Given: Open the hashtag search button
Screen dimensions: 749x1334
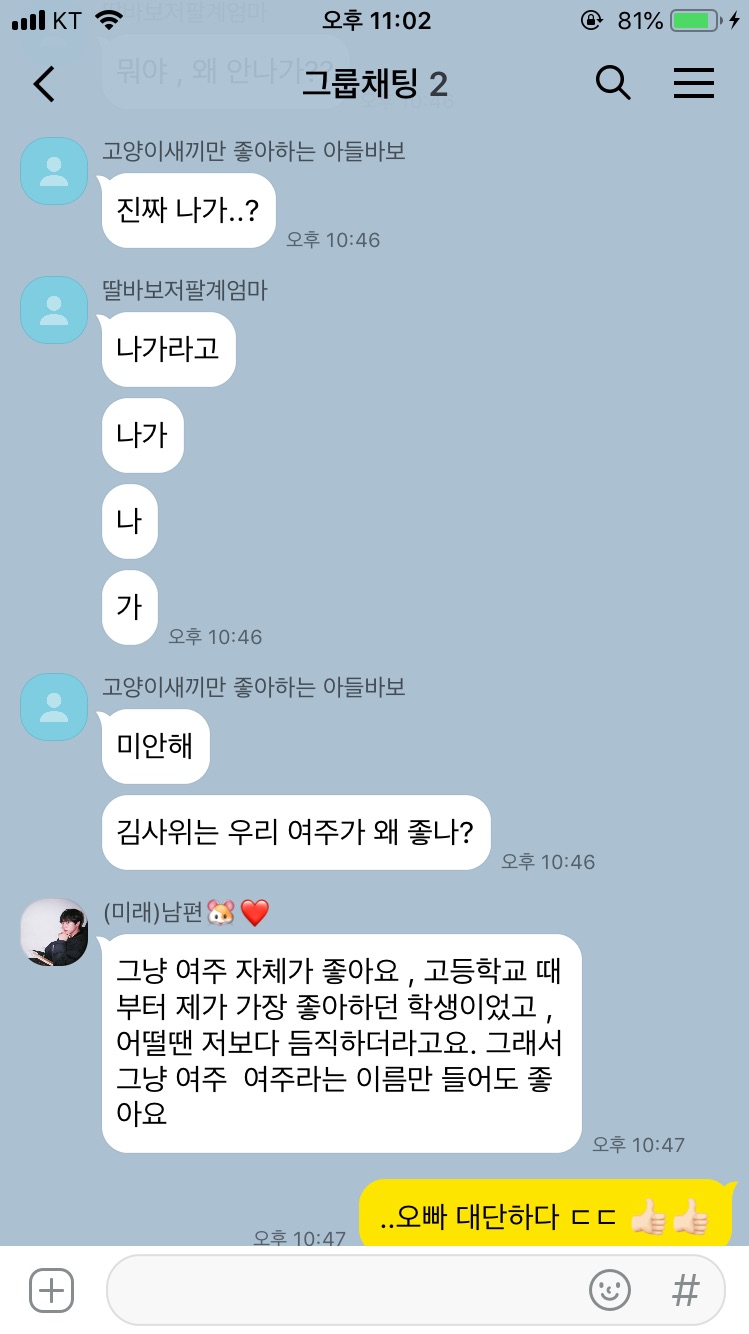Looking at the screenshot, I should [x=686, y=1290].
